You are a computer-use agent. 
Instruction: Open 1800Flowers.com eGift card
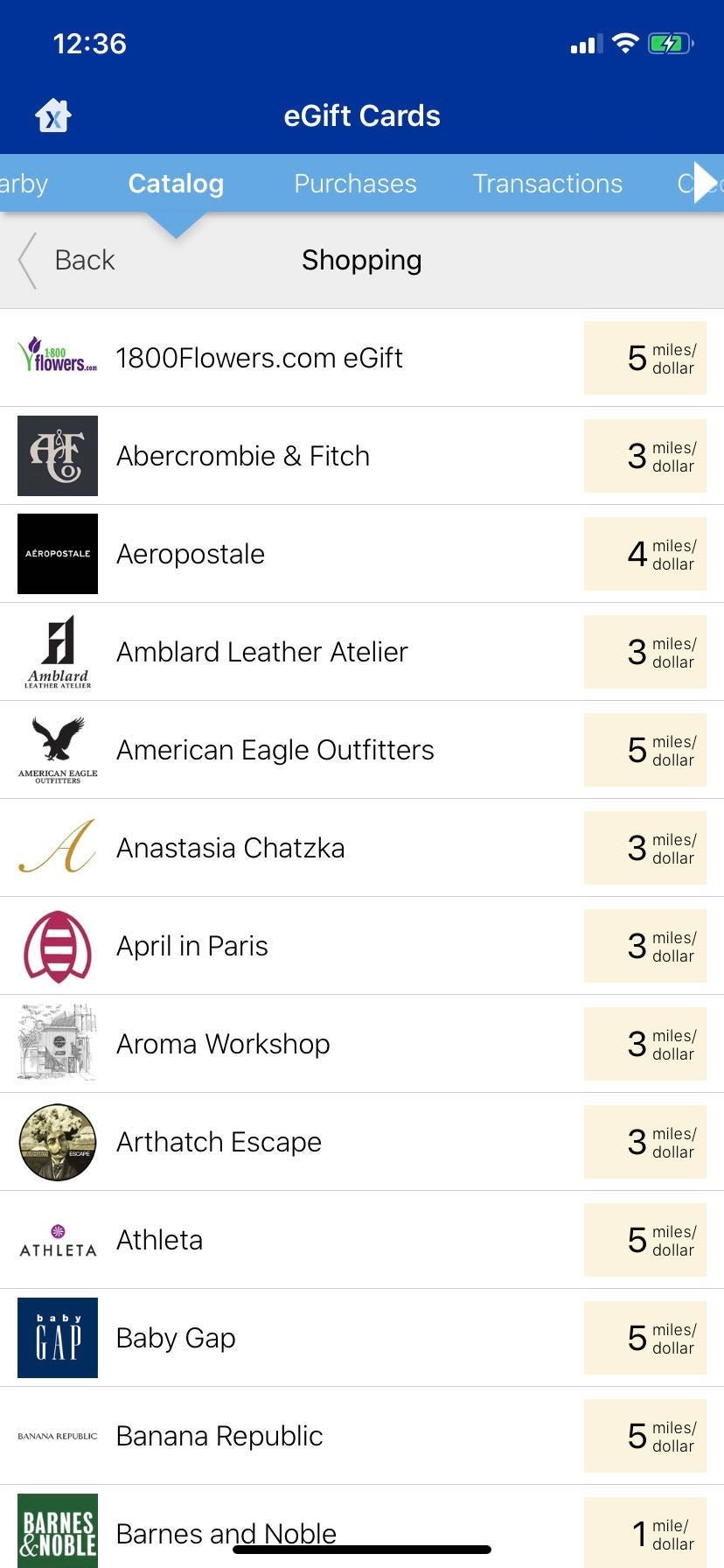point(260,358)
